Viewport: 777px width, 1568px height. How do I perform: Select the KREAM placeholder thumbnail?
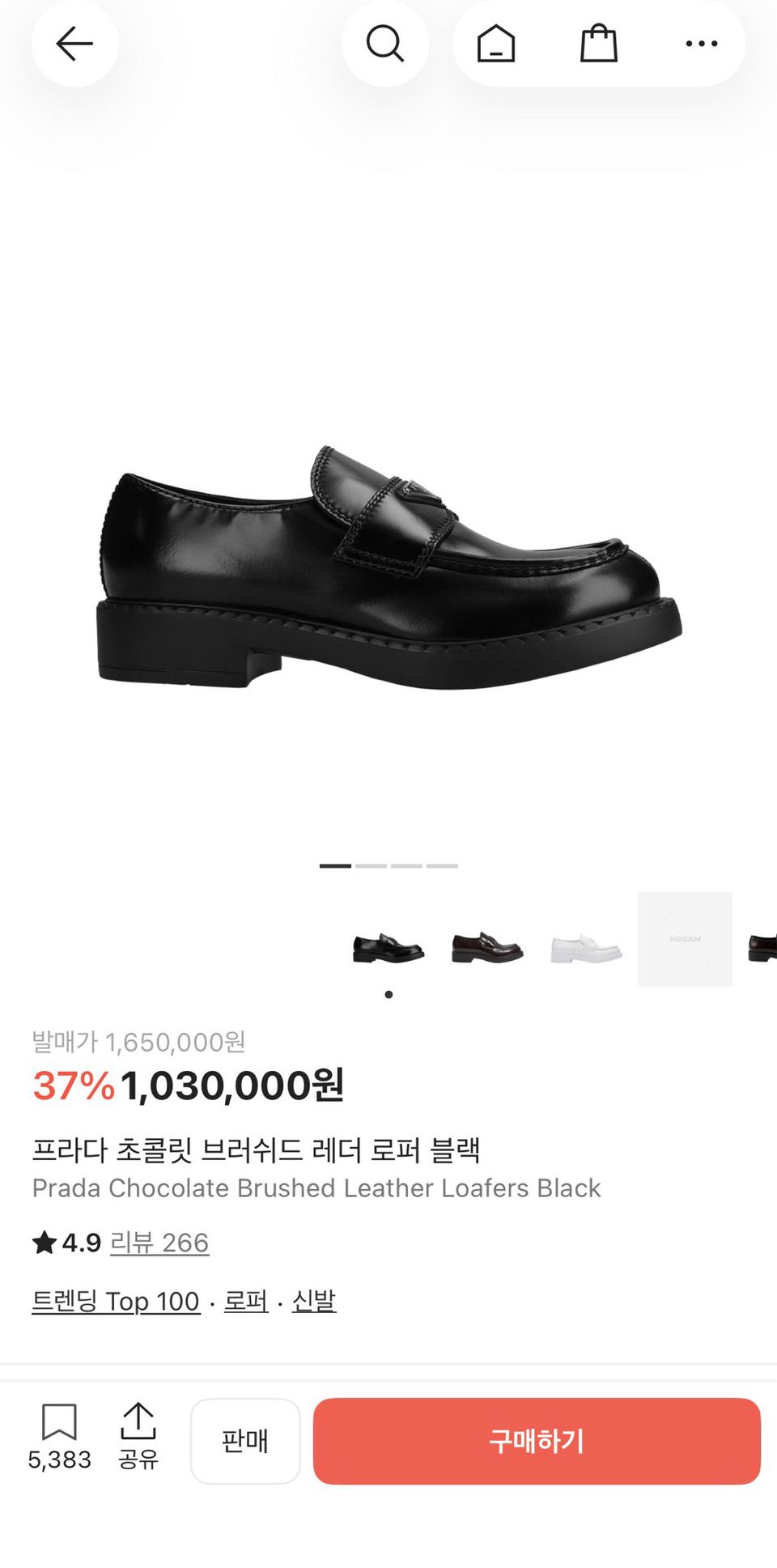coord(685,939)
